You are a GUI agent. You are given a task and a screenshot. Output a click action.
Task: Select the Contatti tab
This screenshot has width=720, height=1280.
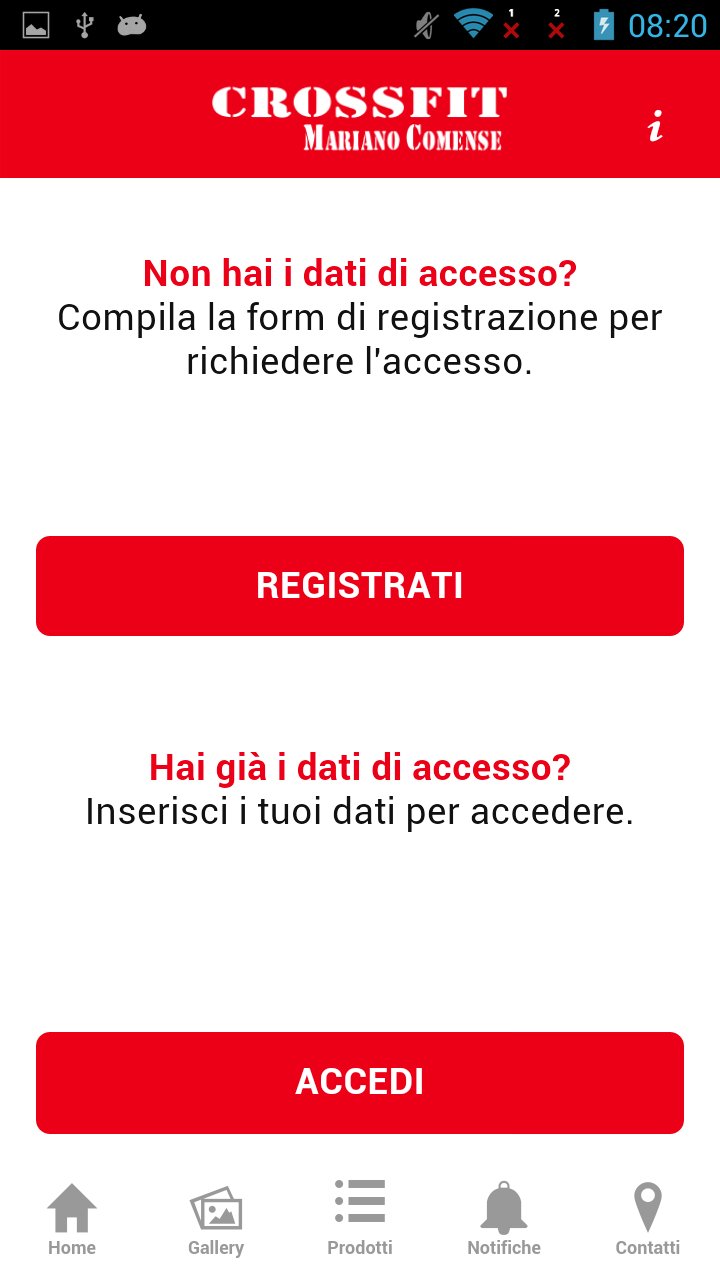pyautogui.click(x=648, y=1218)
